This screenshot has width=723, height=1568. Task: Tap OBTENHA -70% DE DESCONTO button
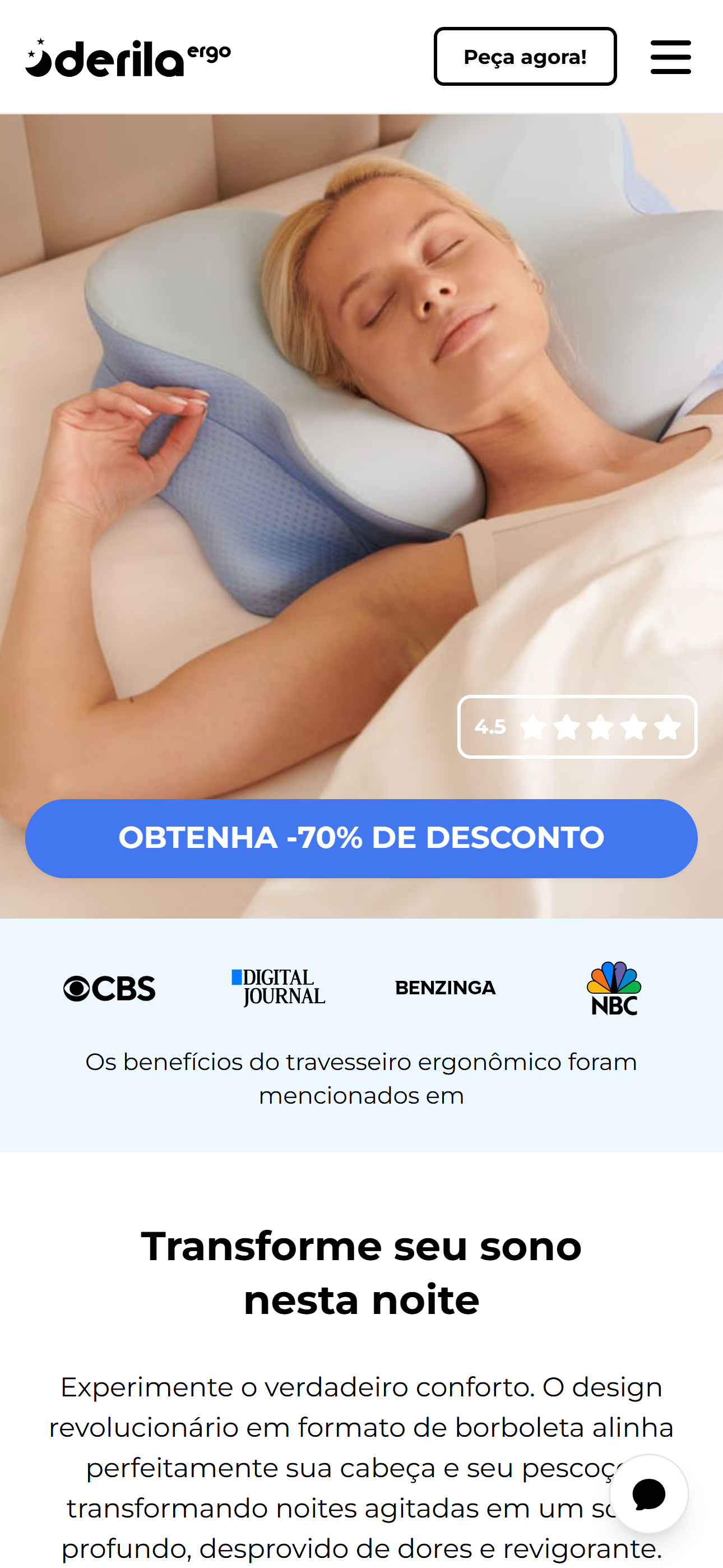[361, 838]
